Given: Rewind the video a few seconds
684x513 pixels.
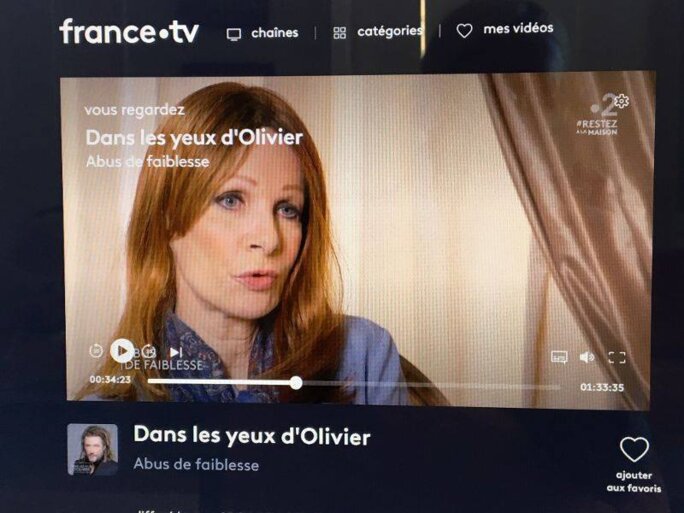Looking at the screenshot, I should 95,351.
